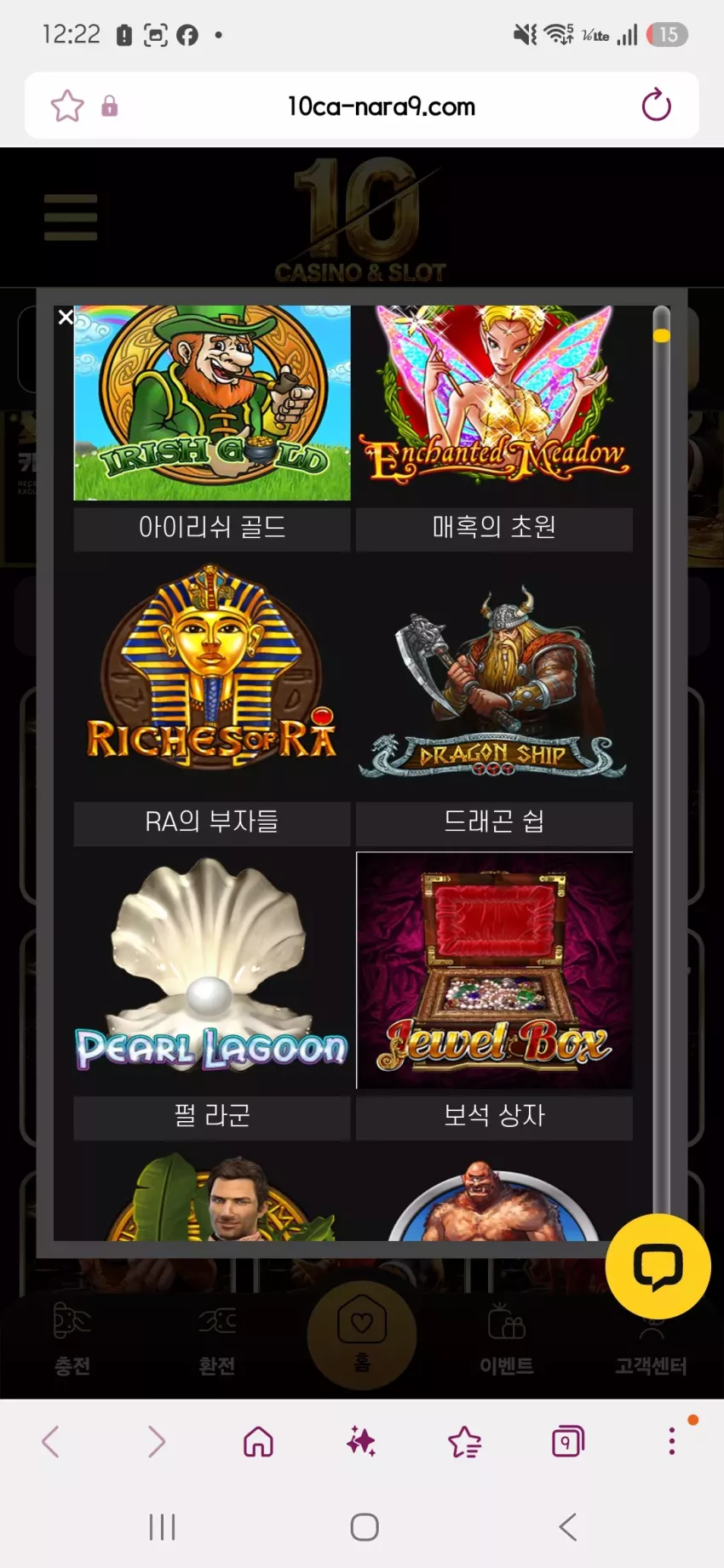View the 9 open browser tabs
The height and width of the screenshot is (1568, 724).
point(568,1442)
